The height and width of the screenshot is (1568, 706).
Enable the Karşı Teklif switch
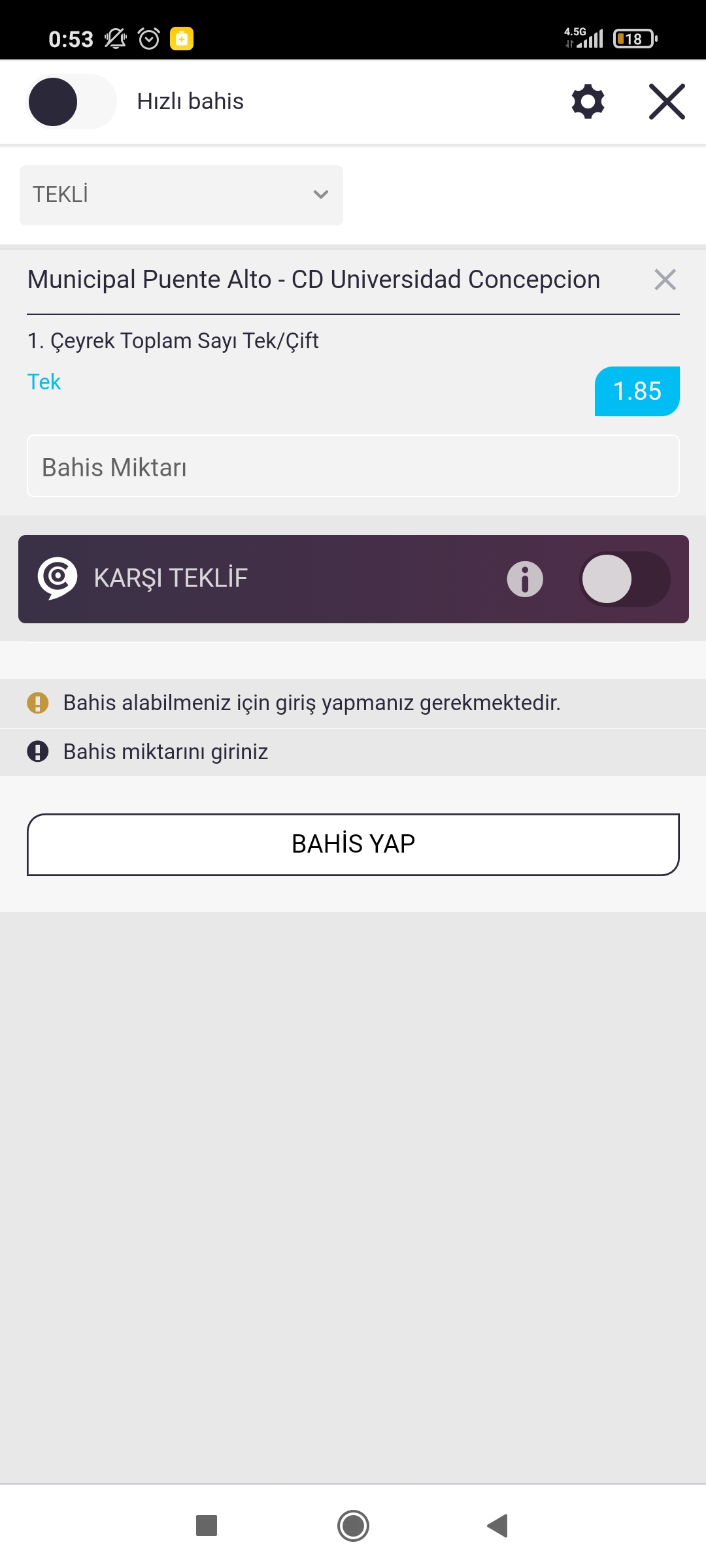click(624, 580)
